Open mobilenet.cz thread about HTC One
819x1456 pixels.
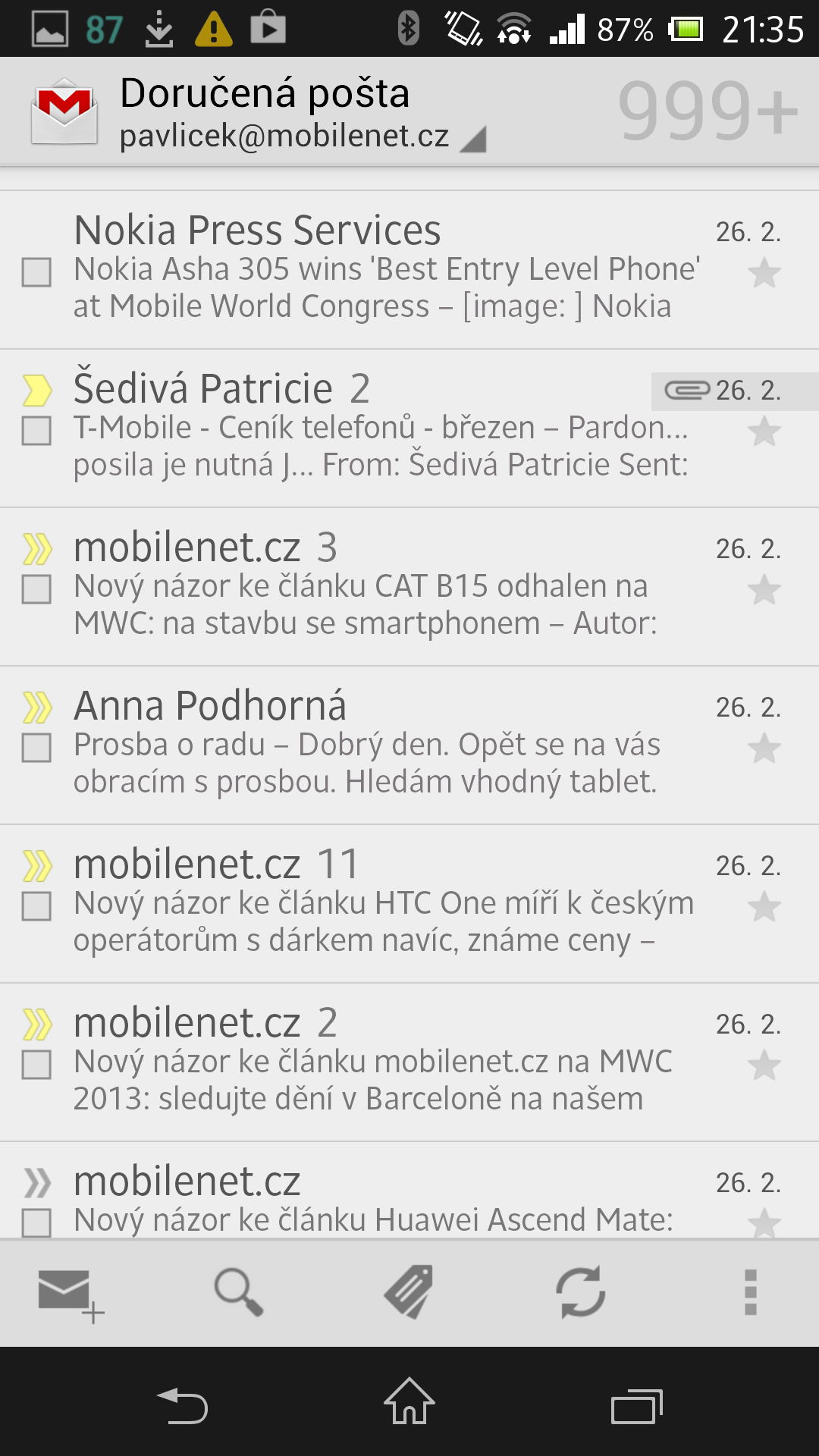click(379, 904)
